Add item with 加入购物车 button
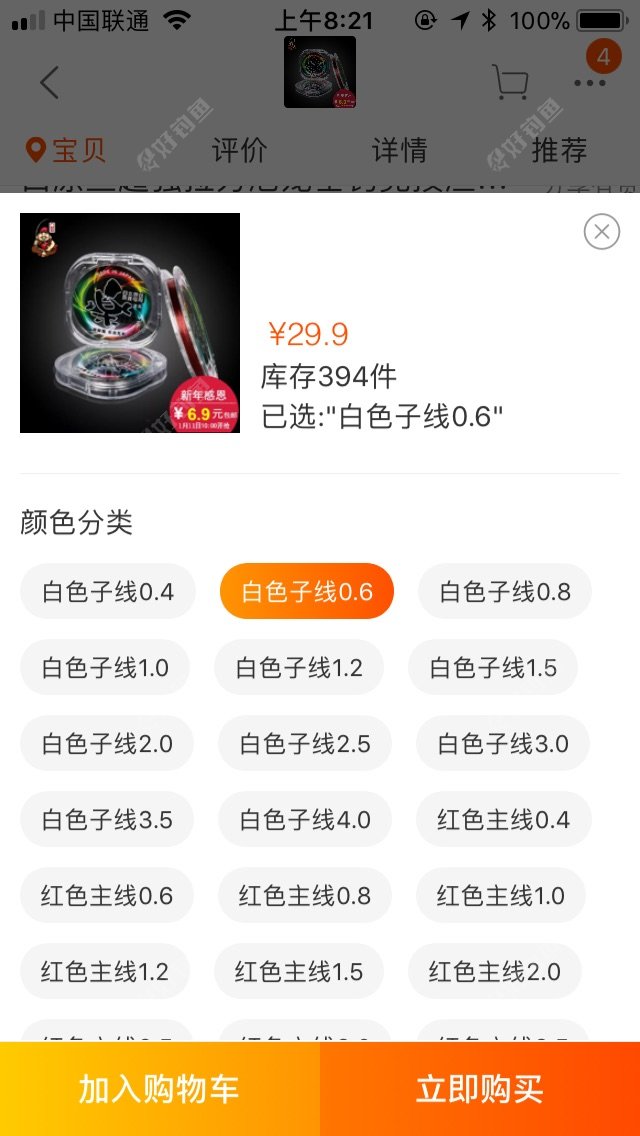Screen dimensions: 640x1136 160,1089
